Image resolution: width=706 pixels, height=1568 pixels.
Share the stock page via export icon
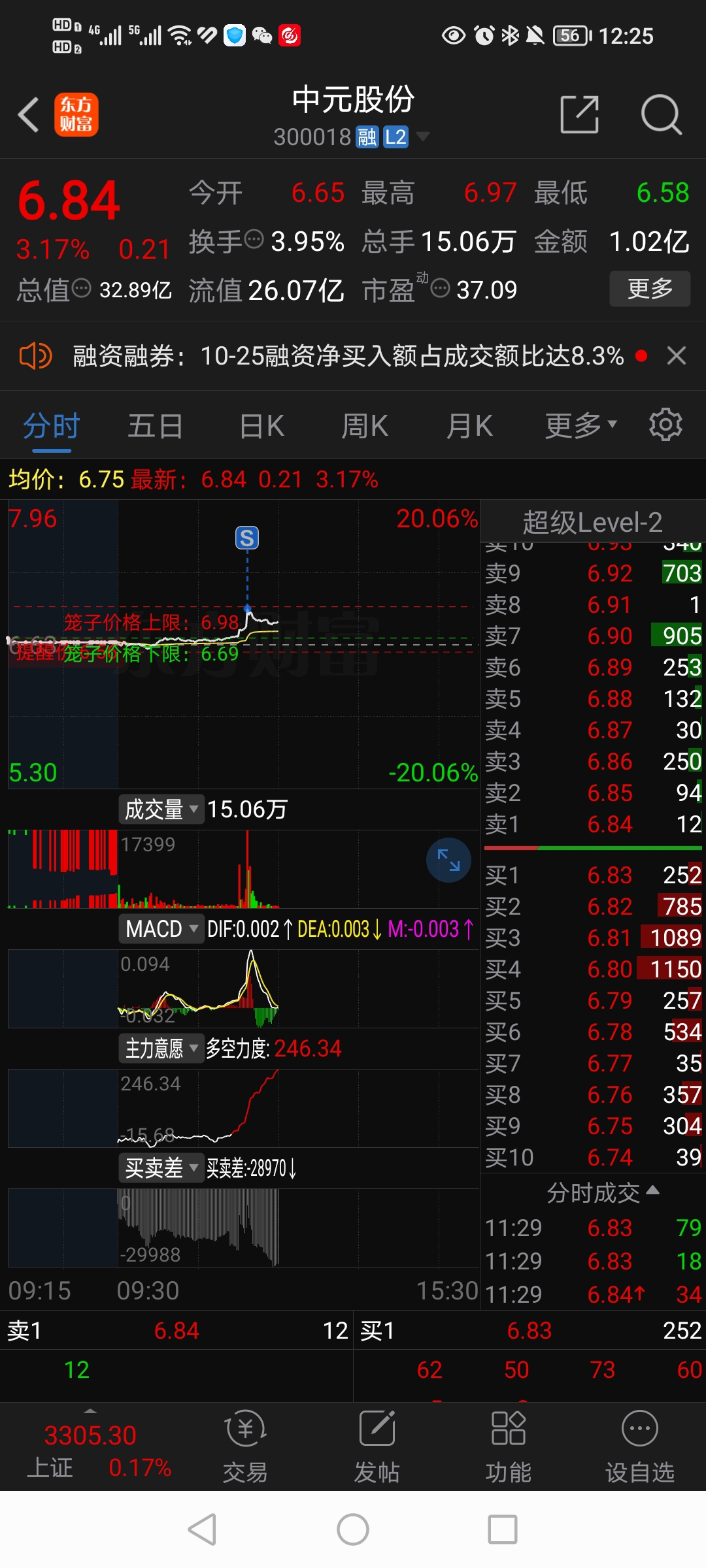(580, 114)
